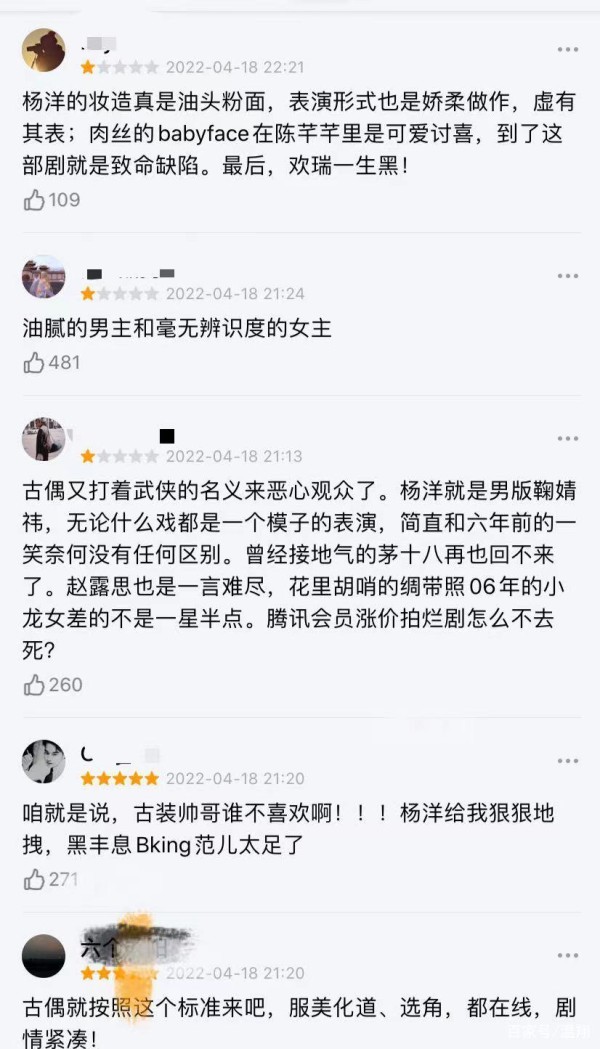View profile avatar of the 21:13 reviewer
The width and height of the screenshot is (600, 1049).
click(x=44, y=440)
